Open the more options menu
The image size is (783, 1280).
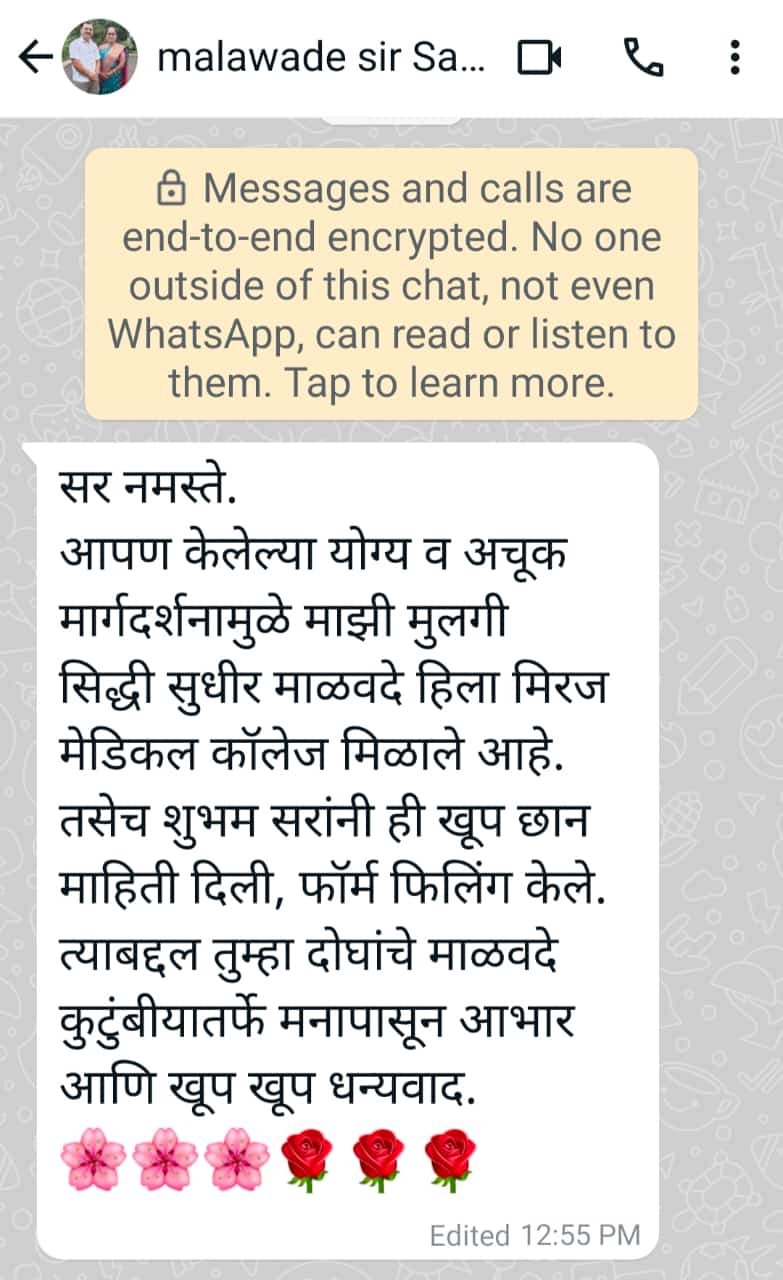pyautogui.click(x=735, y=58)
